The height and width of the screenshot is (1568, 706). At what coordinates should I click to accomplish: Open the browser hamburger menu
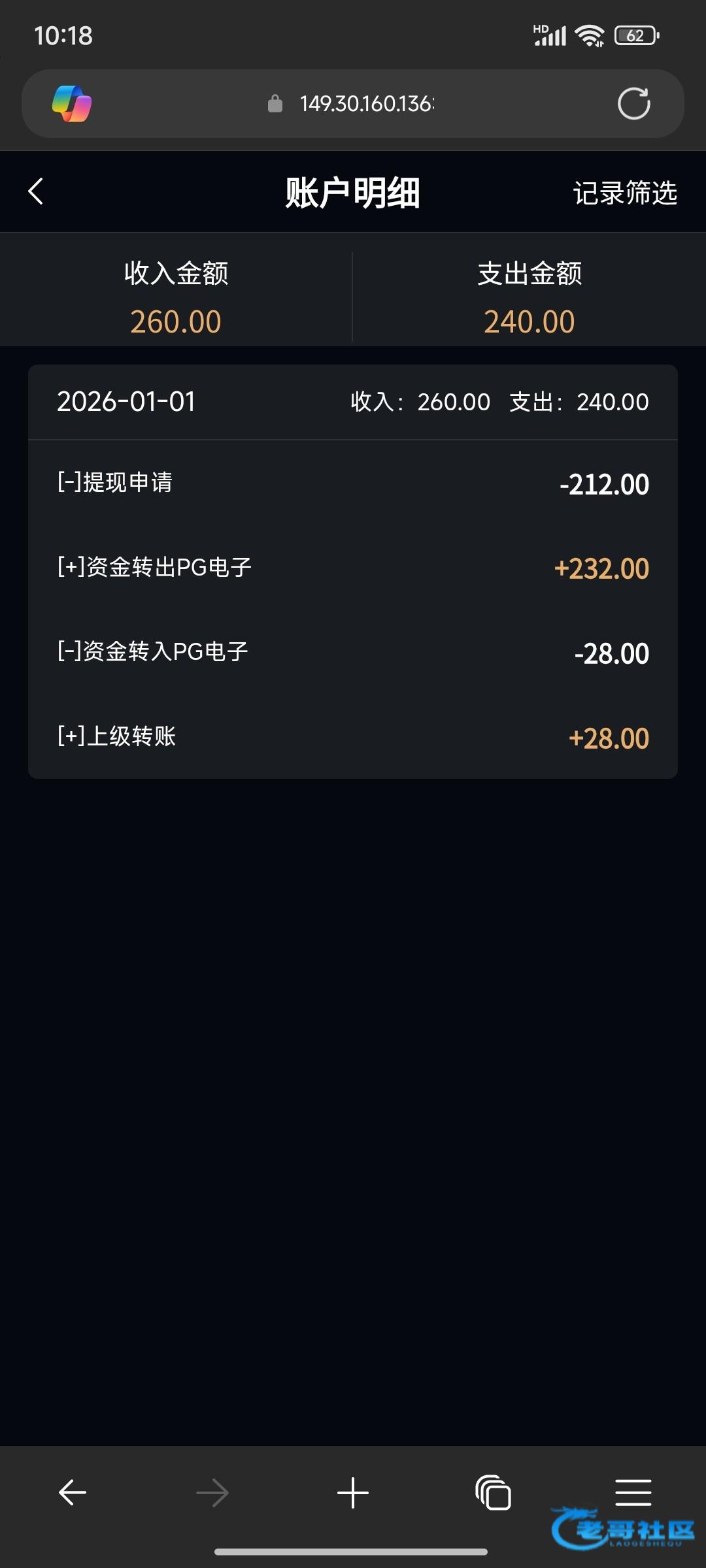click(633, 1493)
